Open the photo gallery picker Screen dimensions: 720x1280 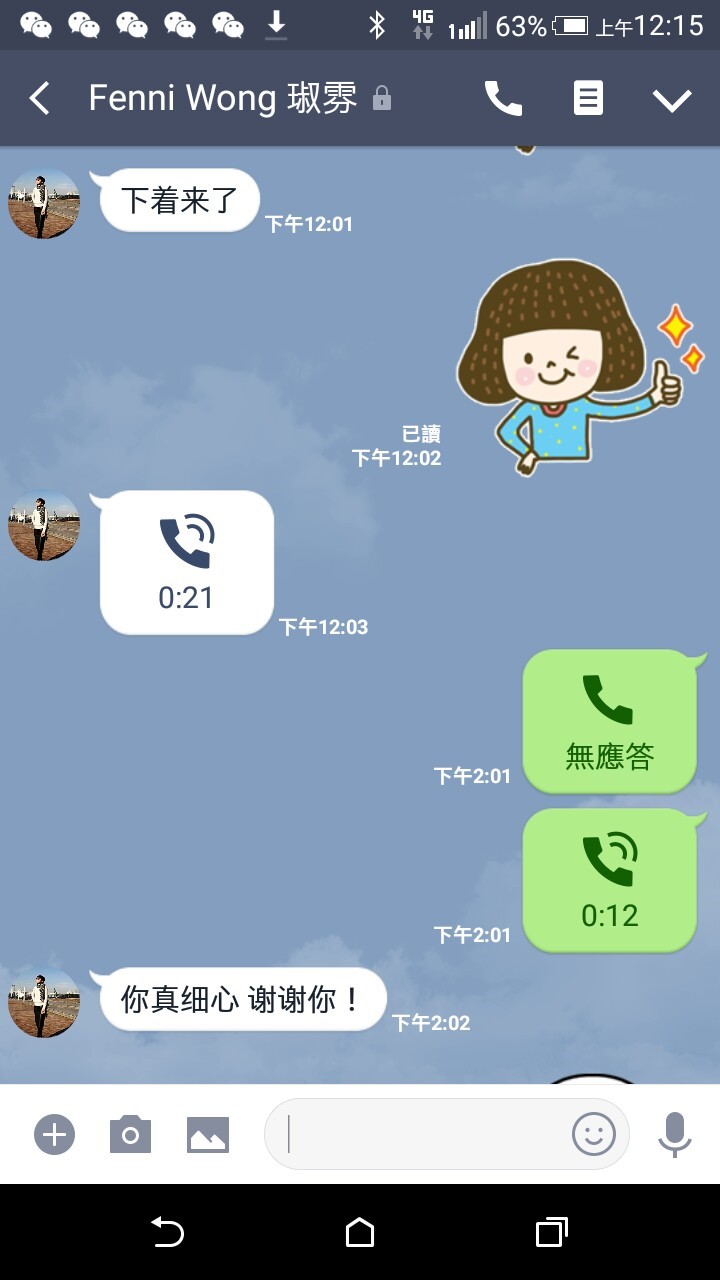(x=208, y=1135)
